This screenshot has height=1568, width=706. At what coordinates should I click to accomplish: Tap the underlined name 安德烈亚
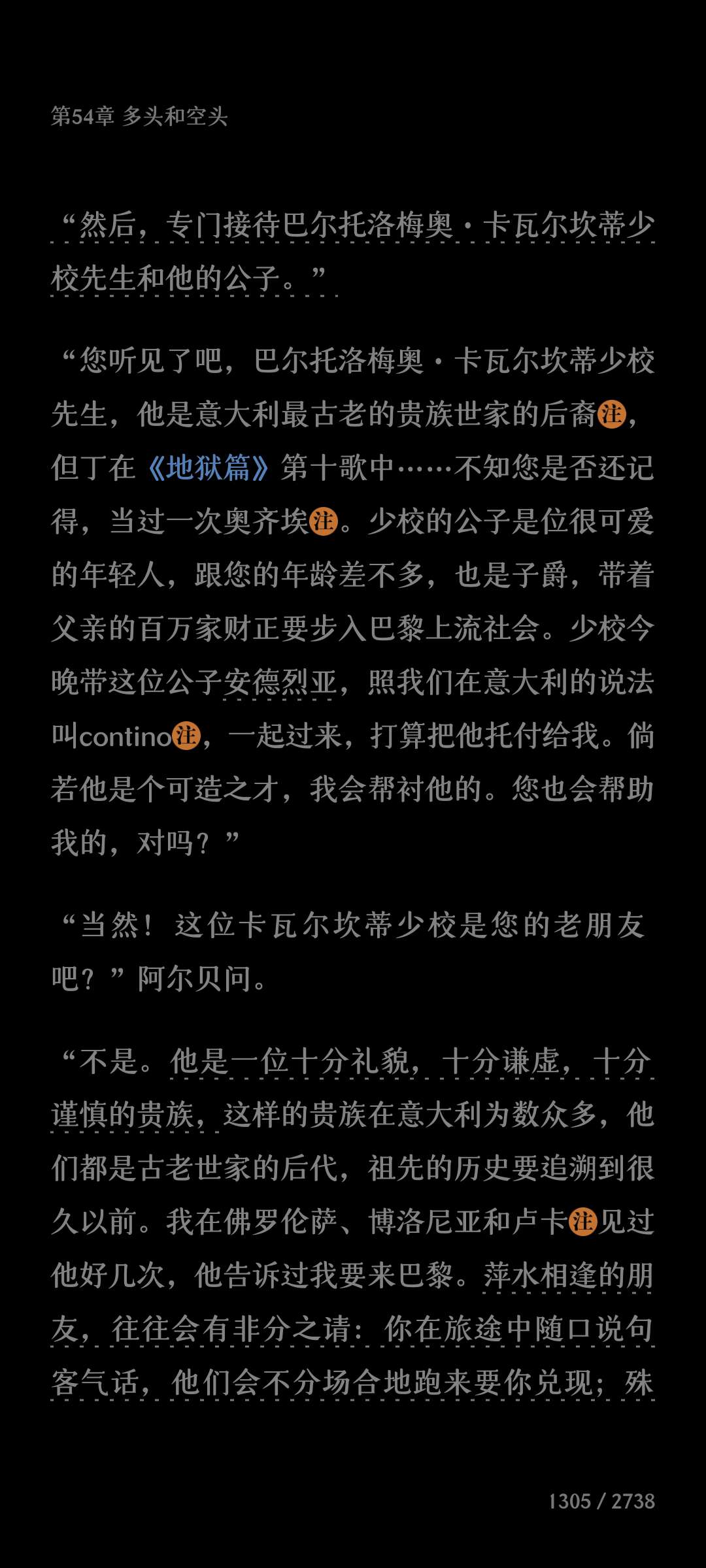[280, 683]
